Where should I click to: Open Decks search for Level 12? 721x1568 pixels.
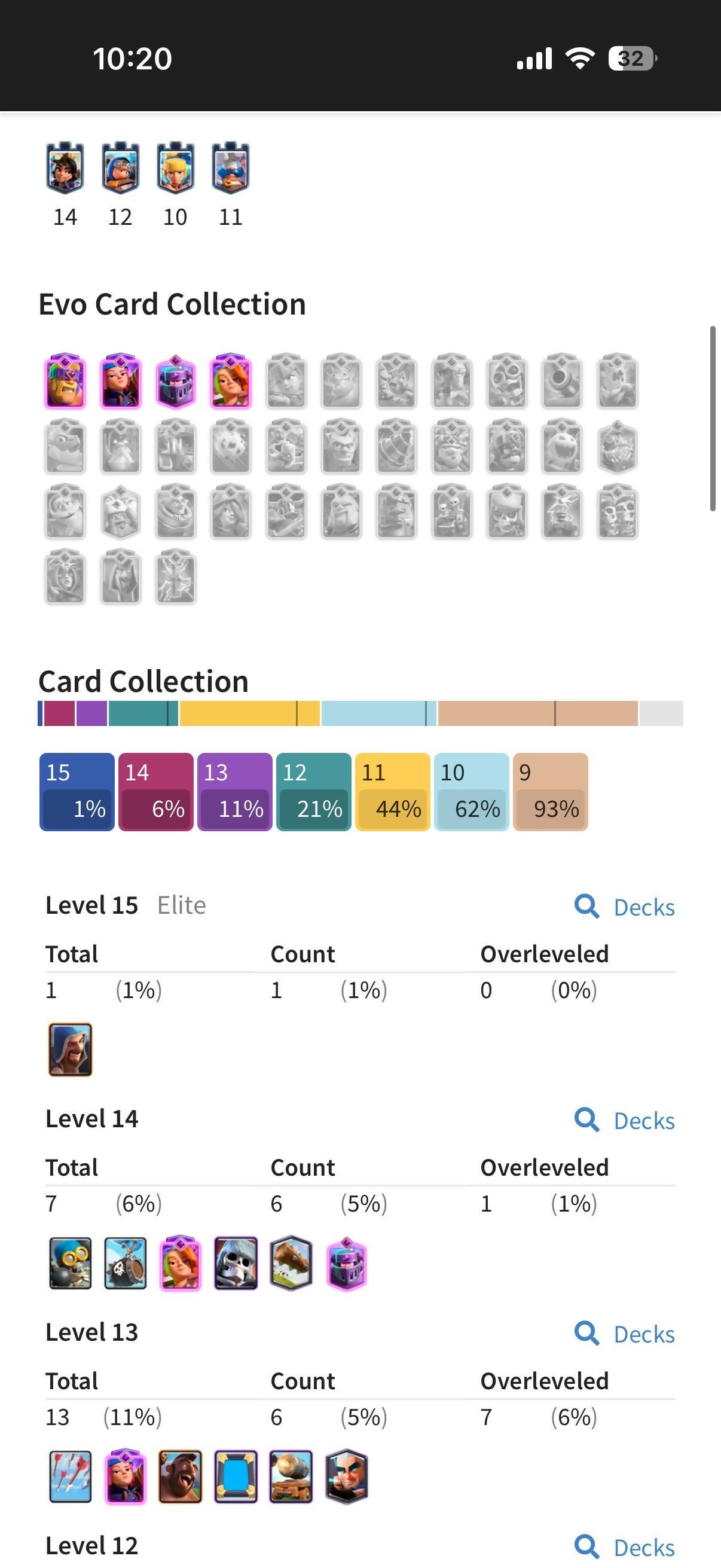coord(625,1547)
